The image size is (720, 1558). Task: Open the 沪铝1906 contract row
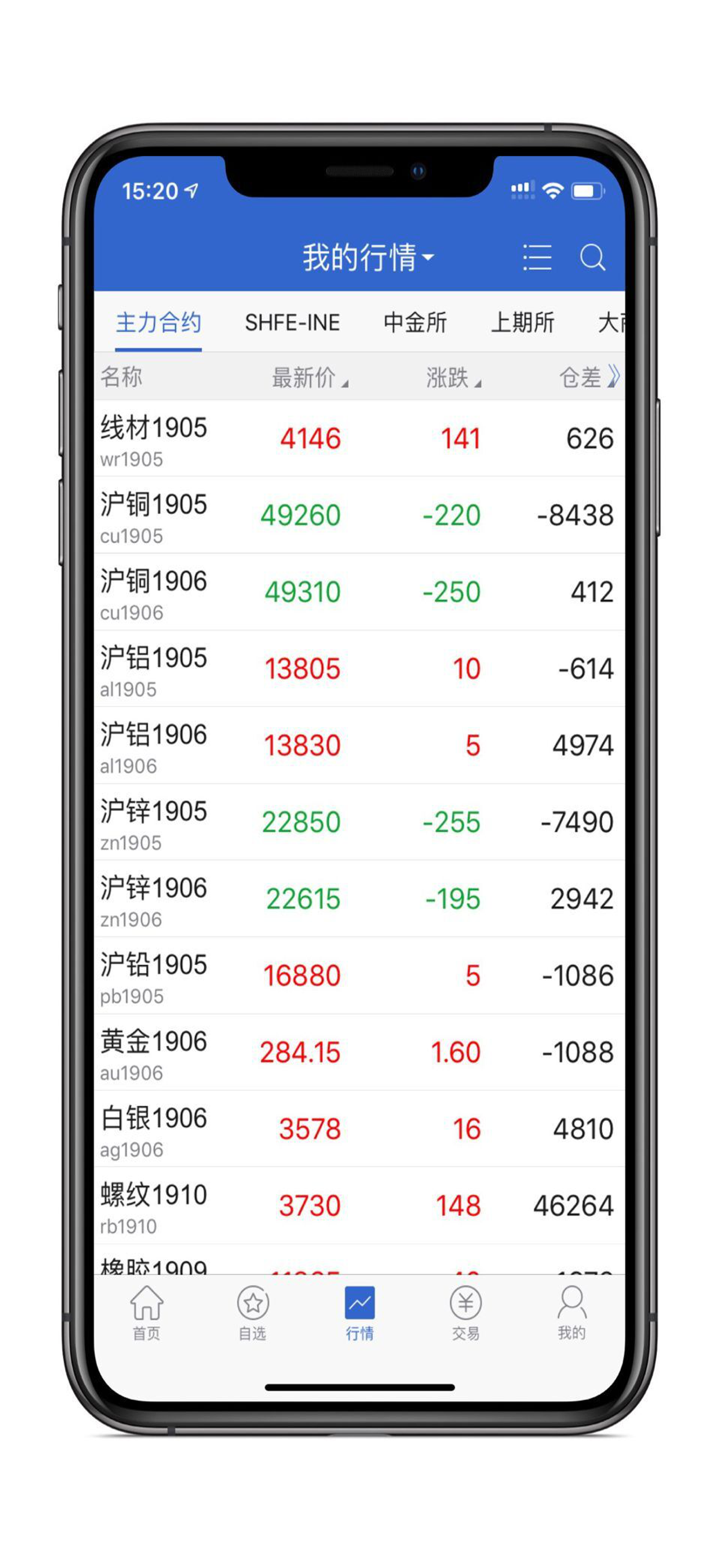(358, 746)
